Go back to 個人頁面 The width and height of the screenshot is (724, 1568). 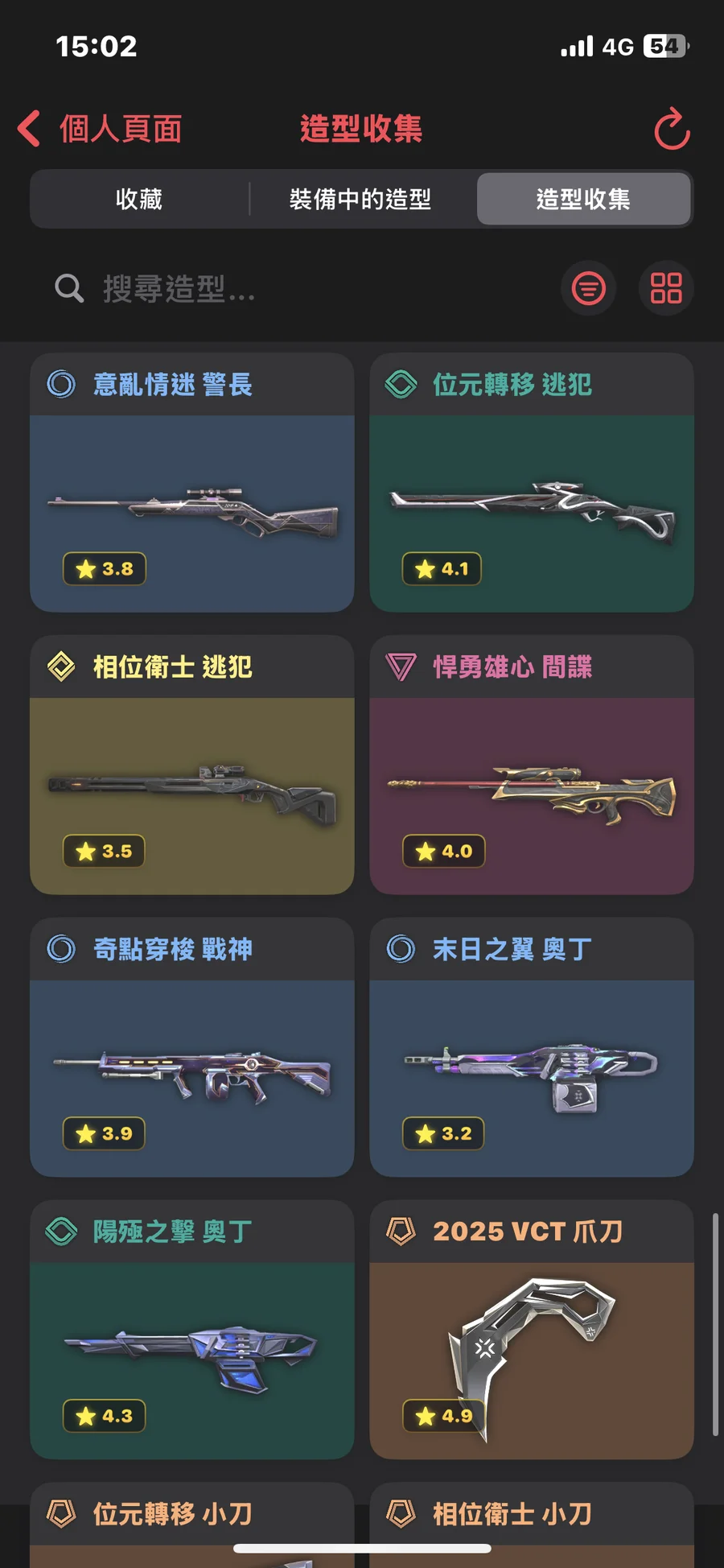pyautogui.click(x=101, y=129)
